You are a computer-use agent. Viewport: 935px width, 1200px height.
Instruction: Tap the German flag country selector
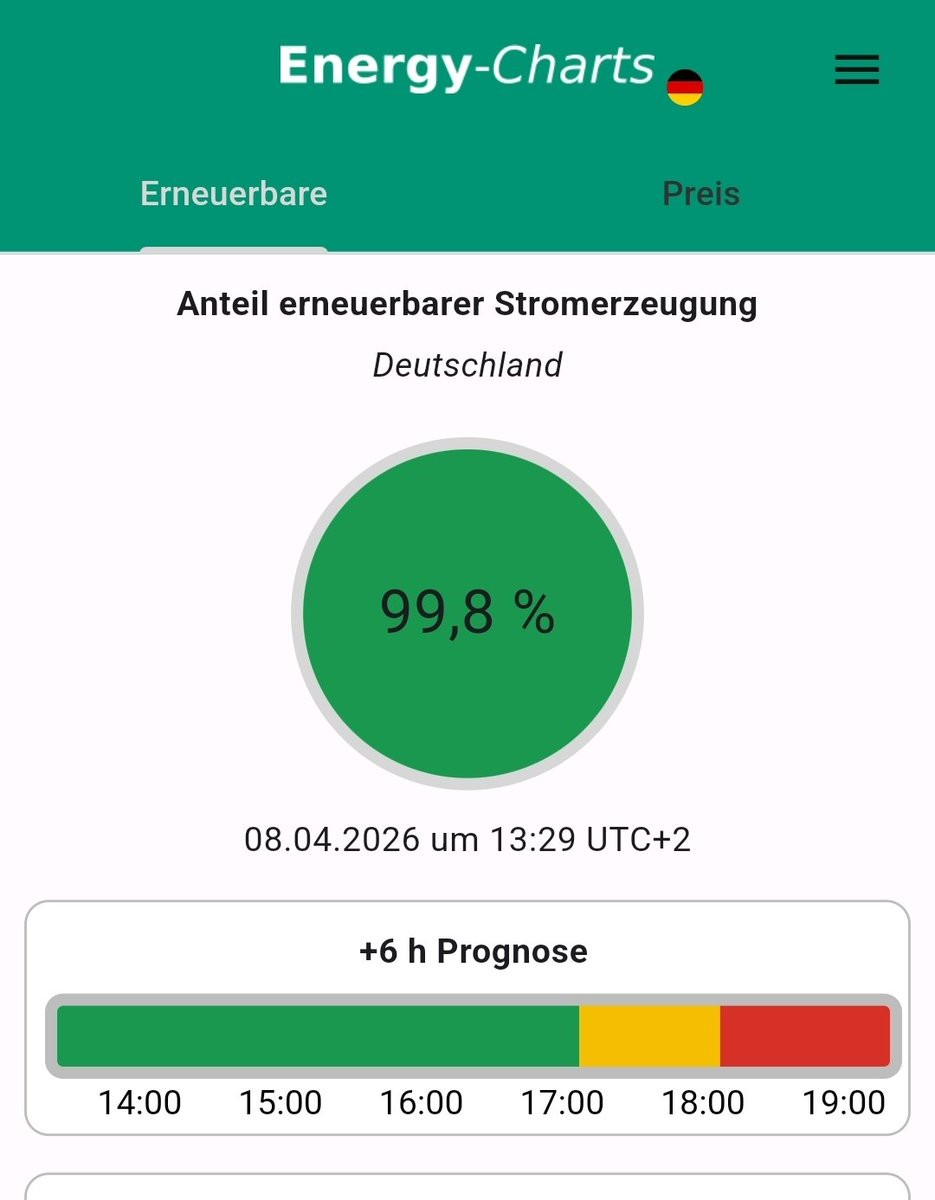tap(685, 88)
